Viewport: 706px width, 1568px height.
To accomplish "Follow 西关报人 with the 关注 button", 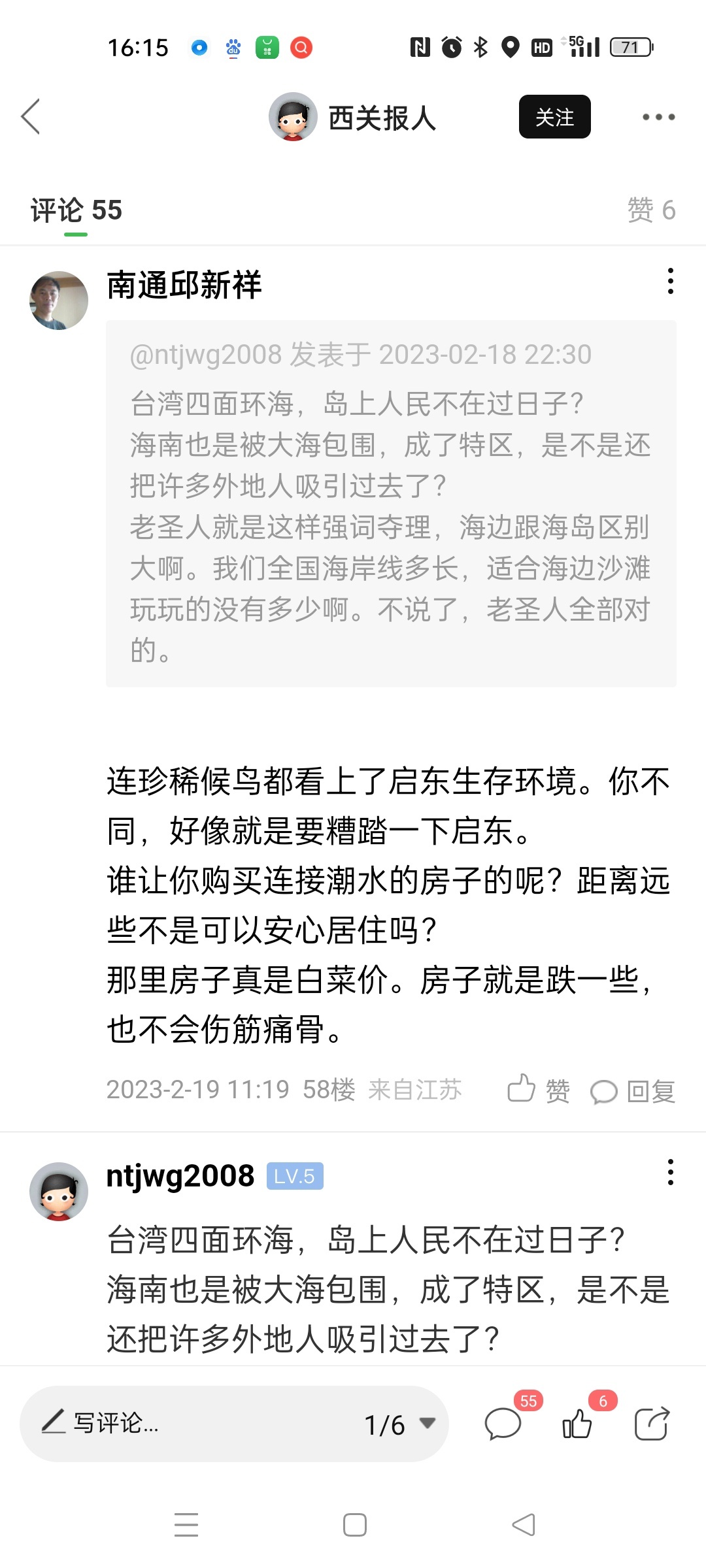I will [x=554, y=117].
